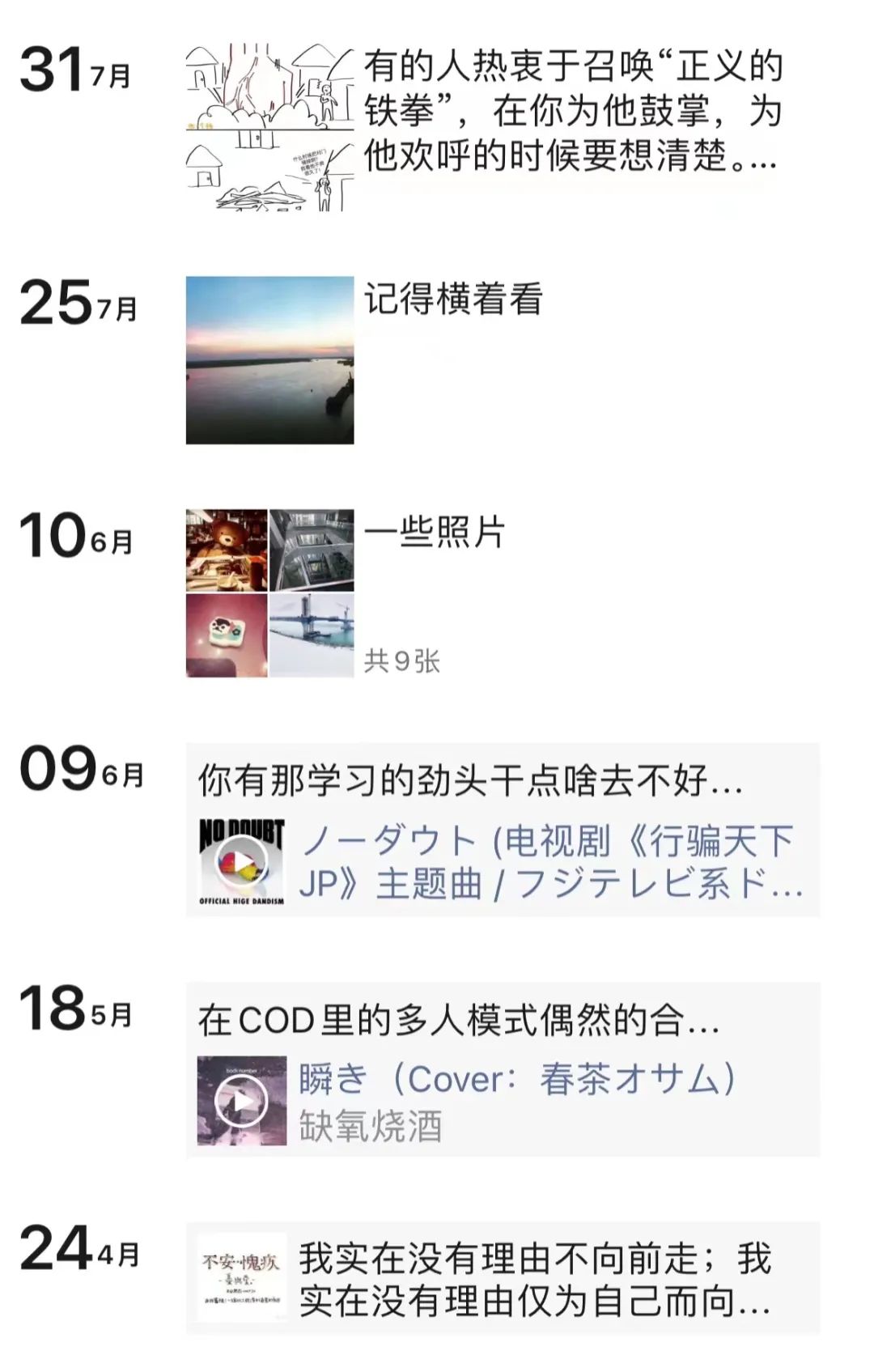Open the May 18 post about COD multiplayer mode

[x=458, y=1020]
